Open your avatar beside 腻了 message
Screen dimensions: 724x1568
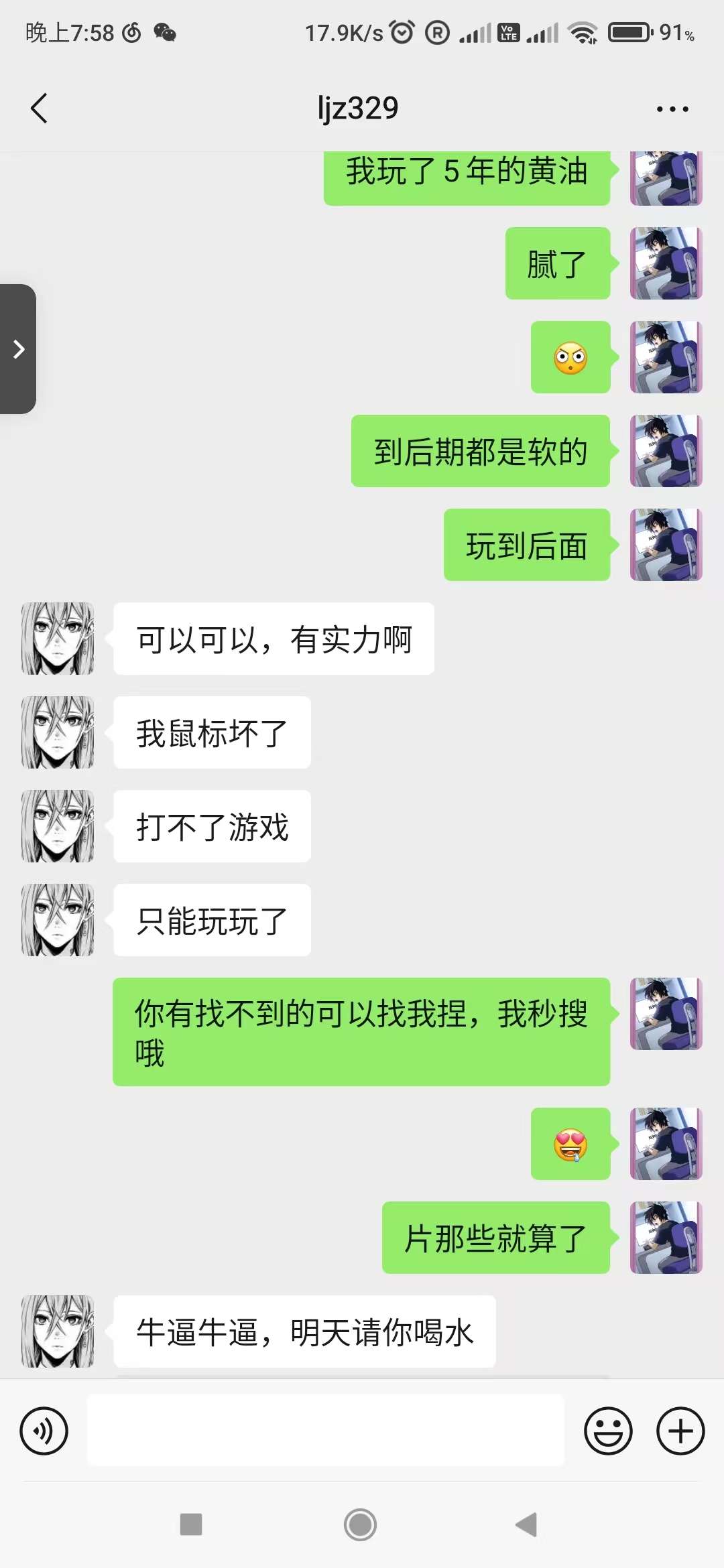(x=666, y=263)
